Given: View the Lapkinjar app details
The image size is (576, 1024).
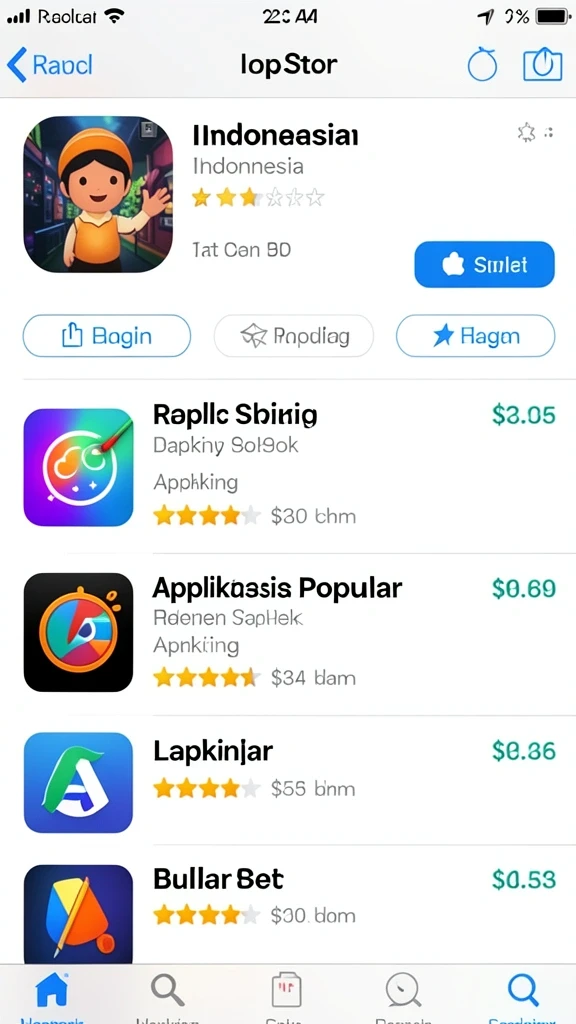Looking at the screenshot, I should (x=288, y=782).
